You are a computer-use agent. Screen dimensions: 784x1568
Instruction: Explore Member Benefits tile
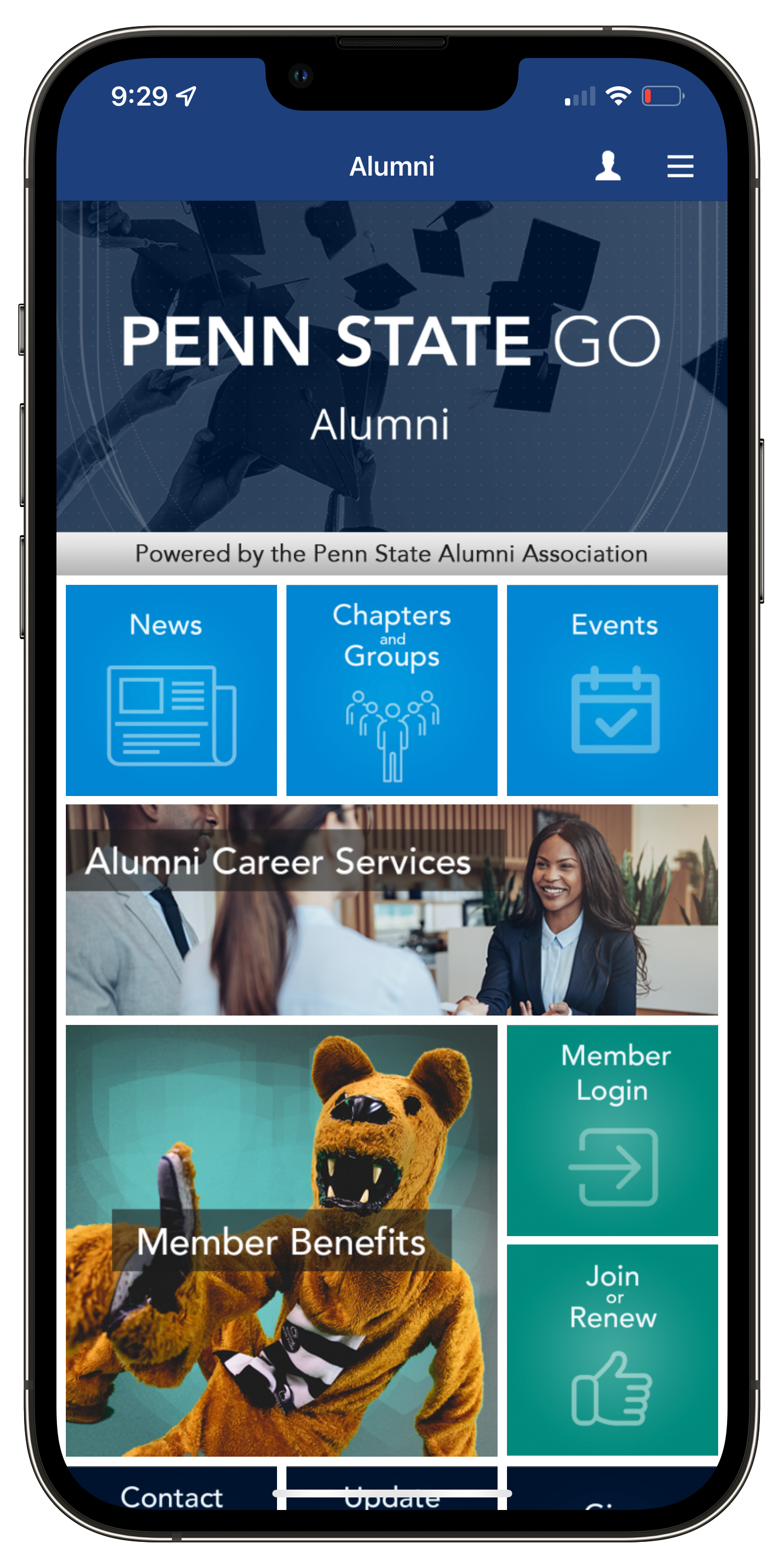click(281, 1240)
